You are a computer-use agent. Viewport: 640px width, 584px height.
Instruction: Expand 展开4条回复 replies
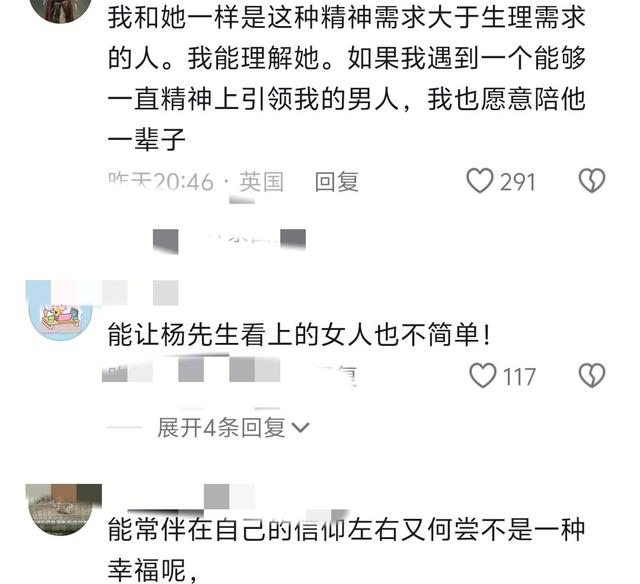(x=233, y=428)
